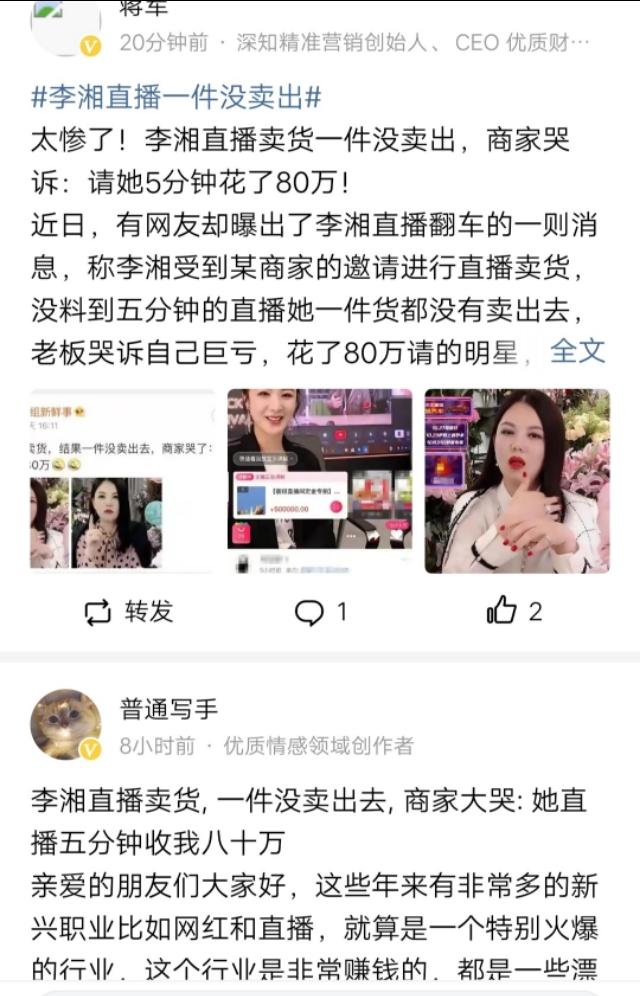Image resolution: width=640 pixels, height=996 pixels.
Task: Open 普通写手's profile avatar
Action: [66, 724]
